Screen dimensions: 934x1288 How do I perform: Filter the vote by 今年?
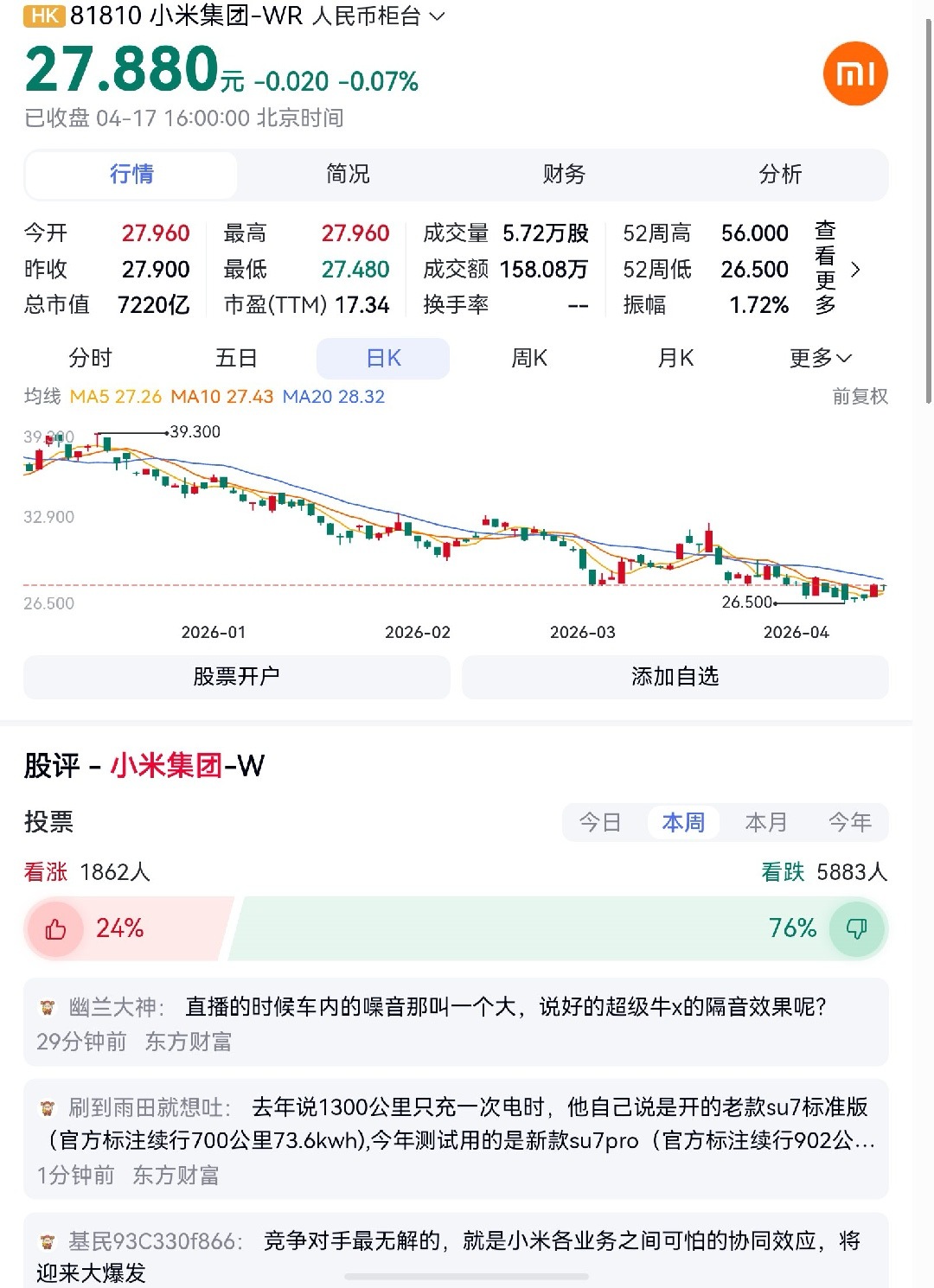coord(849,822)
